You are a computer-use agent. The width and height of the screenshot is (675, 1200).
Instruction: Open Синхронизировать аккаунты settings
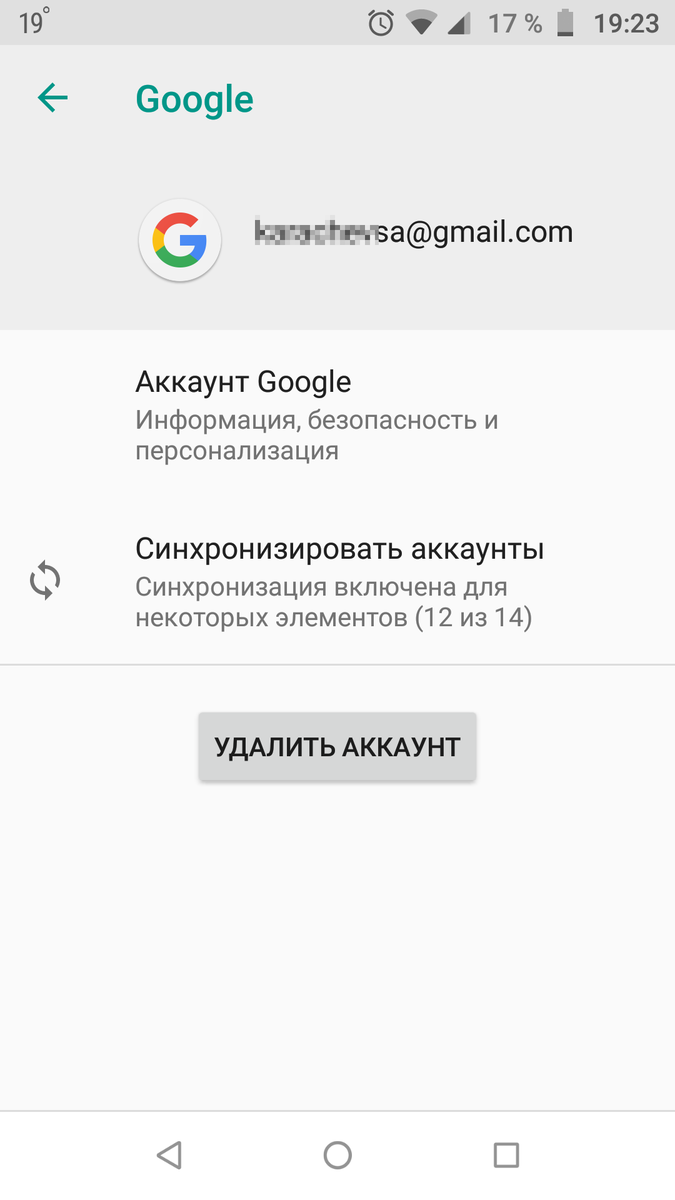point(337,582)
